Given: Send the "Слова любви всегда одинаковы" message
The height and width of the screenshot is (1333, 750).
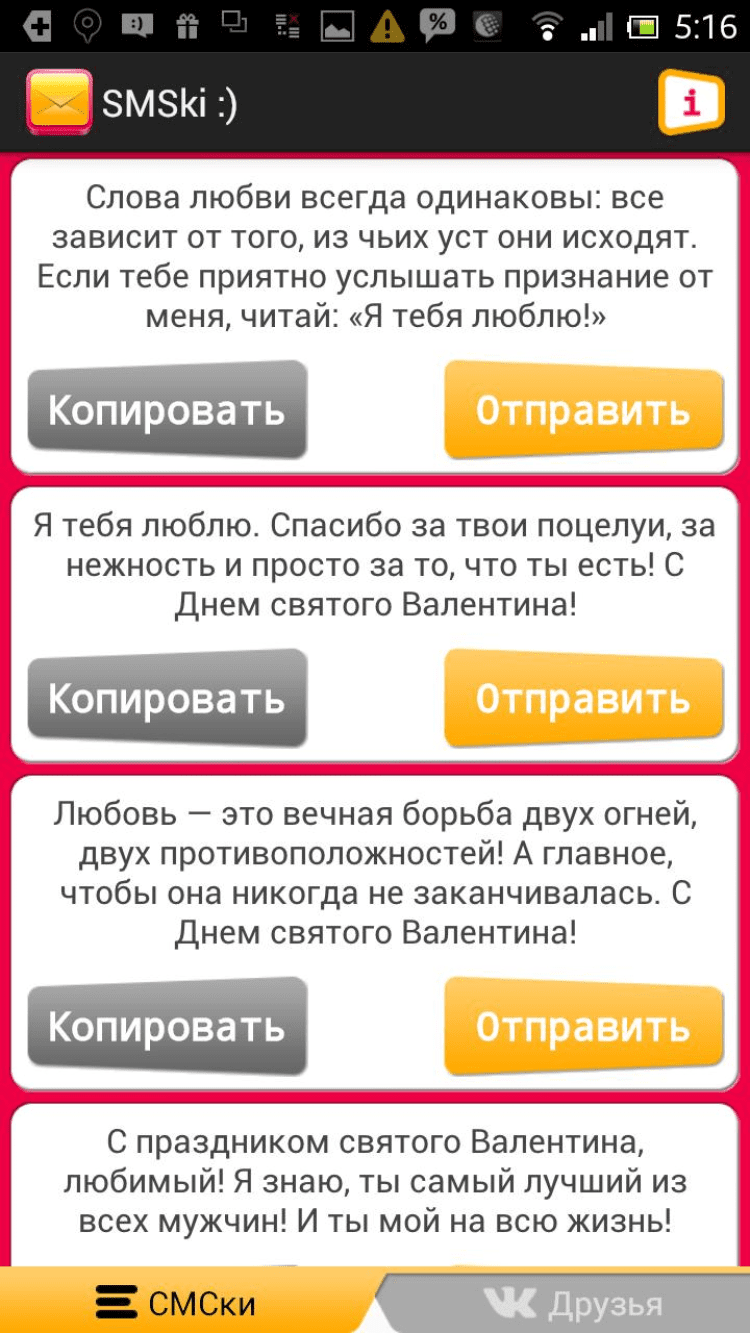Looking at the screenshot, I should click(x=583, y=410).
